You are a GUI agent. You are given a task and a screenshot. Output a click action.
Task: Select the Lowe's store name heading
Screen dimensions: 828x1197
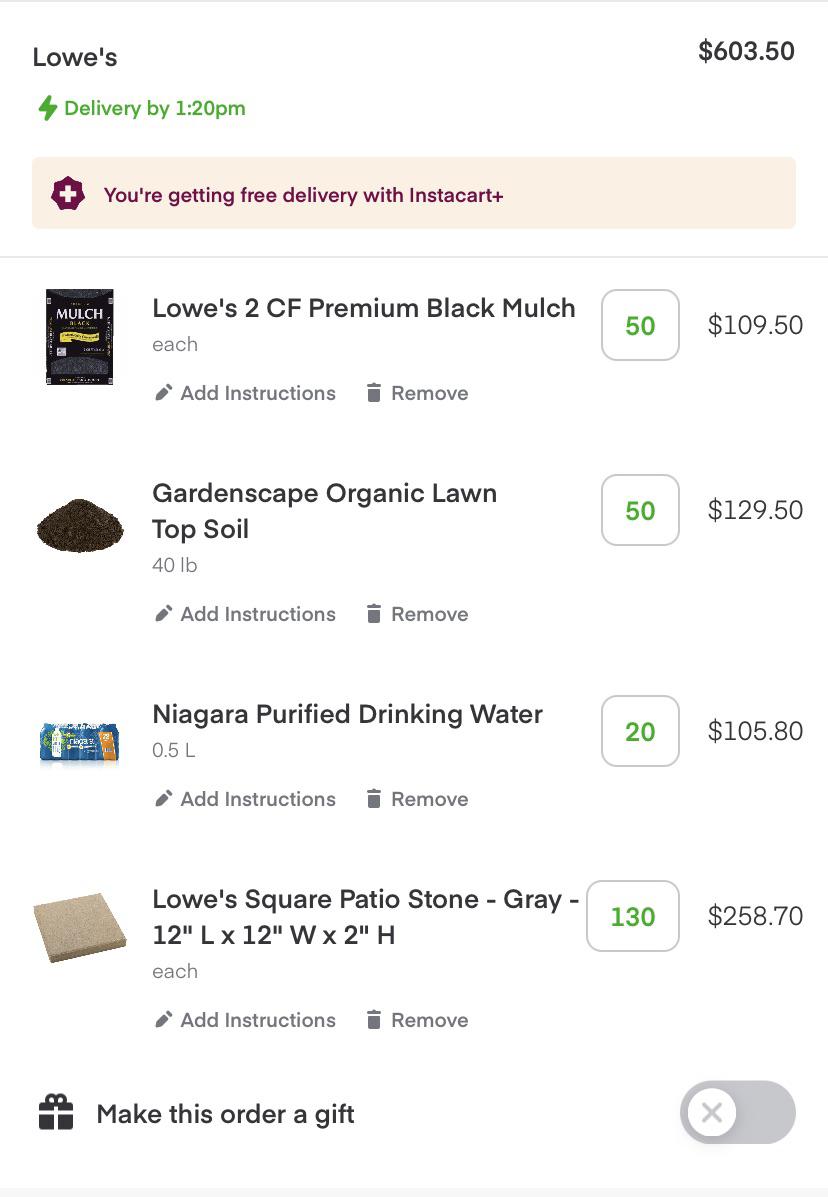pos(74,57)
